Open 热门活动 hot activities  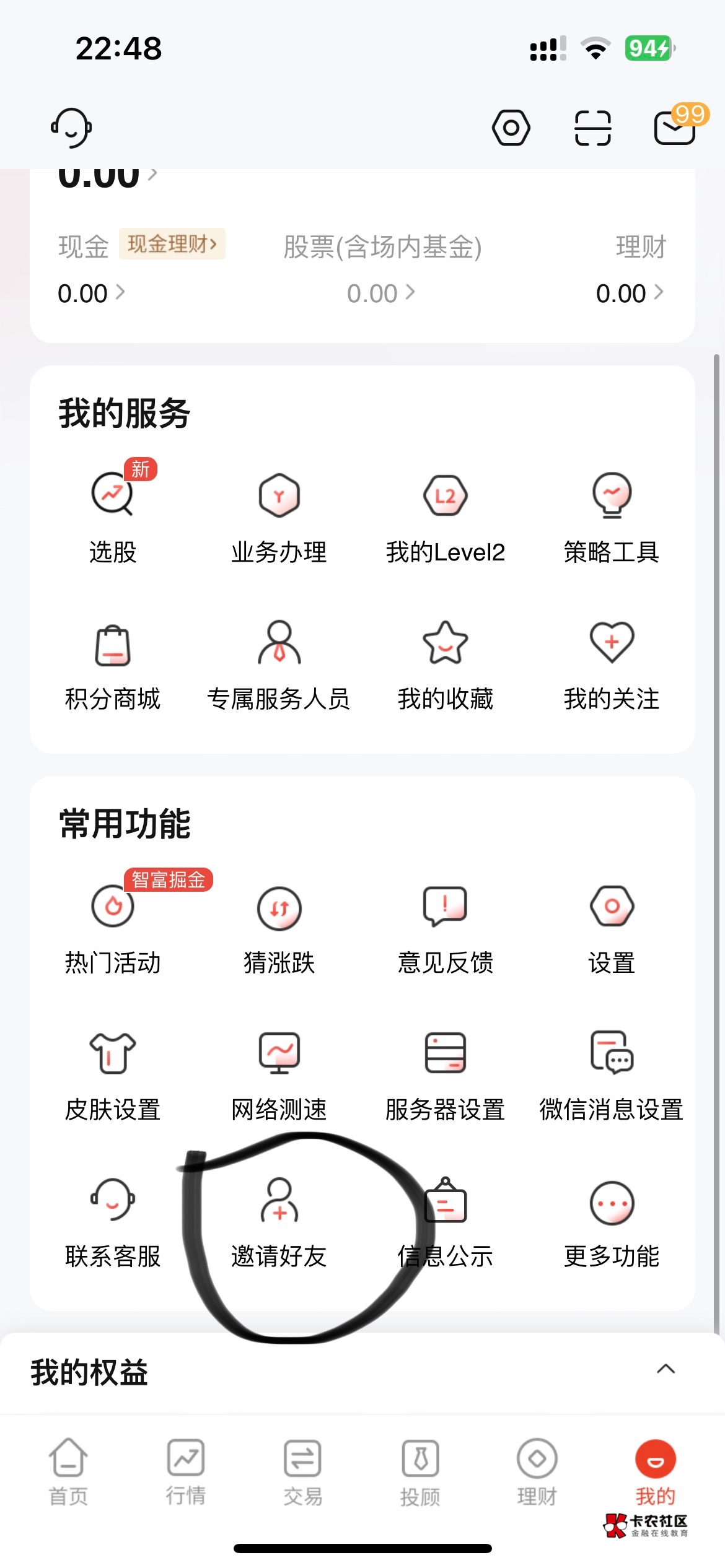pos(113,924)
